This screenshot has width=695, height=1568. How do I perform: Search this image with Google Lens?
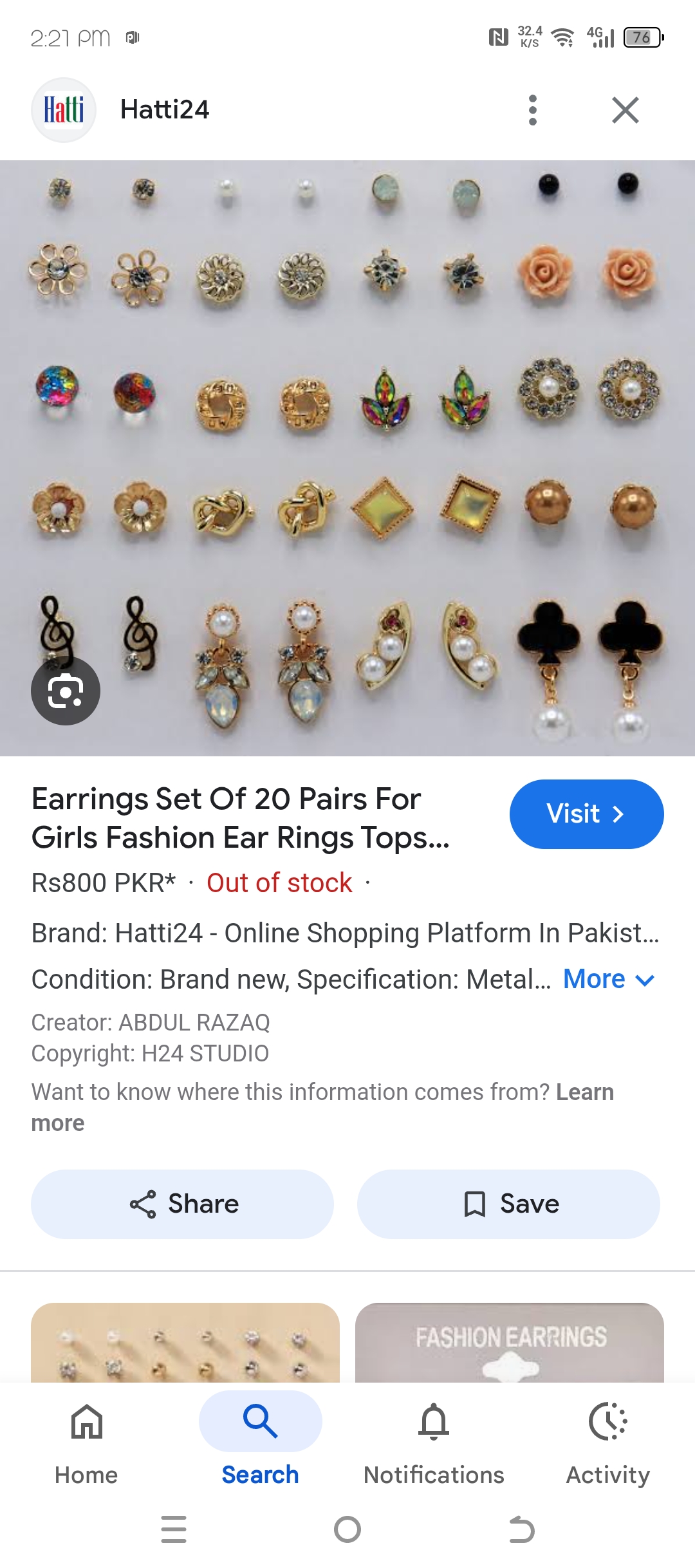pos(66,691)
